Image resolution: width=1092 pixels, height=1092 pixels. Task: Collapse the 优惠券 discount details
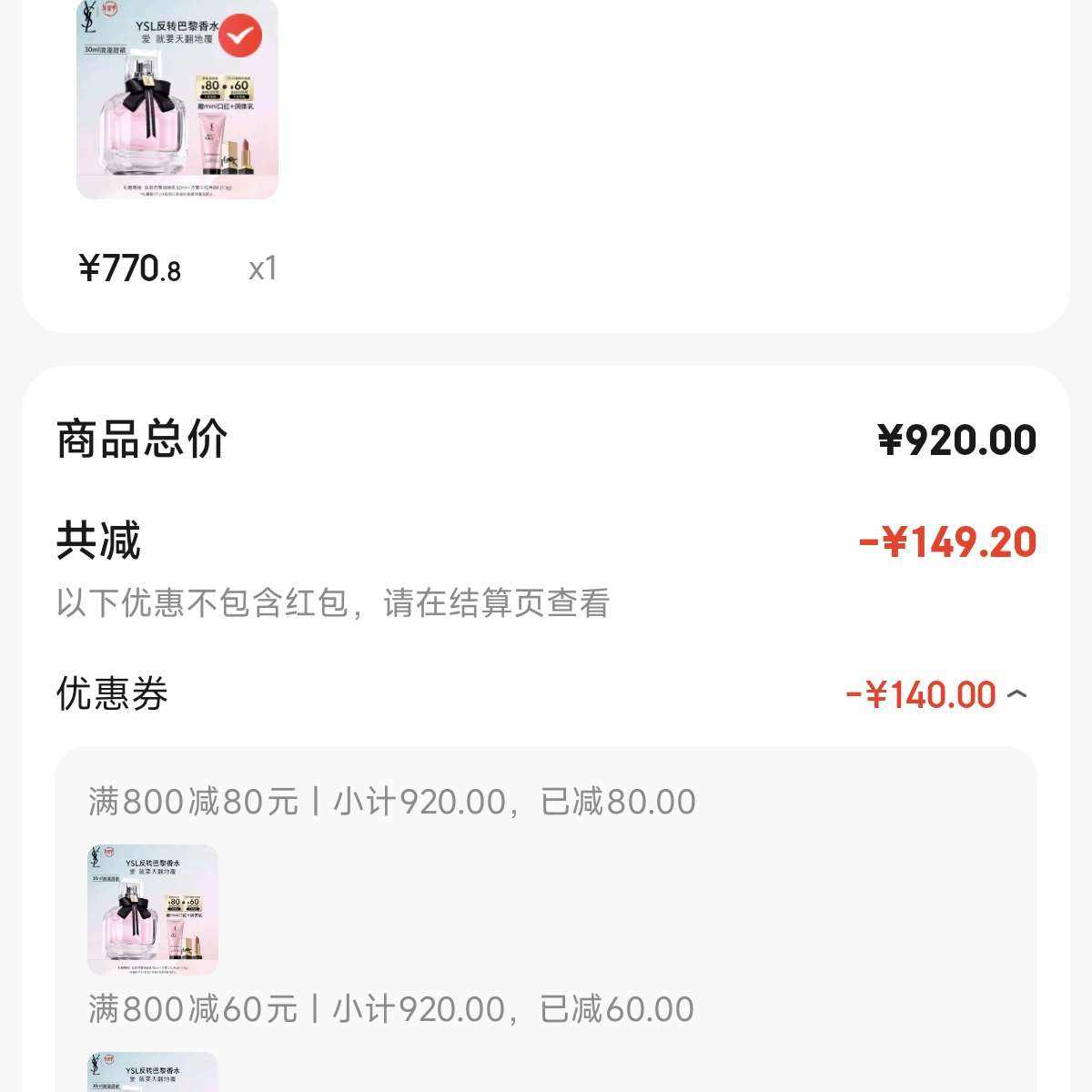[1017, 695]
